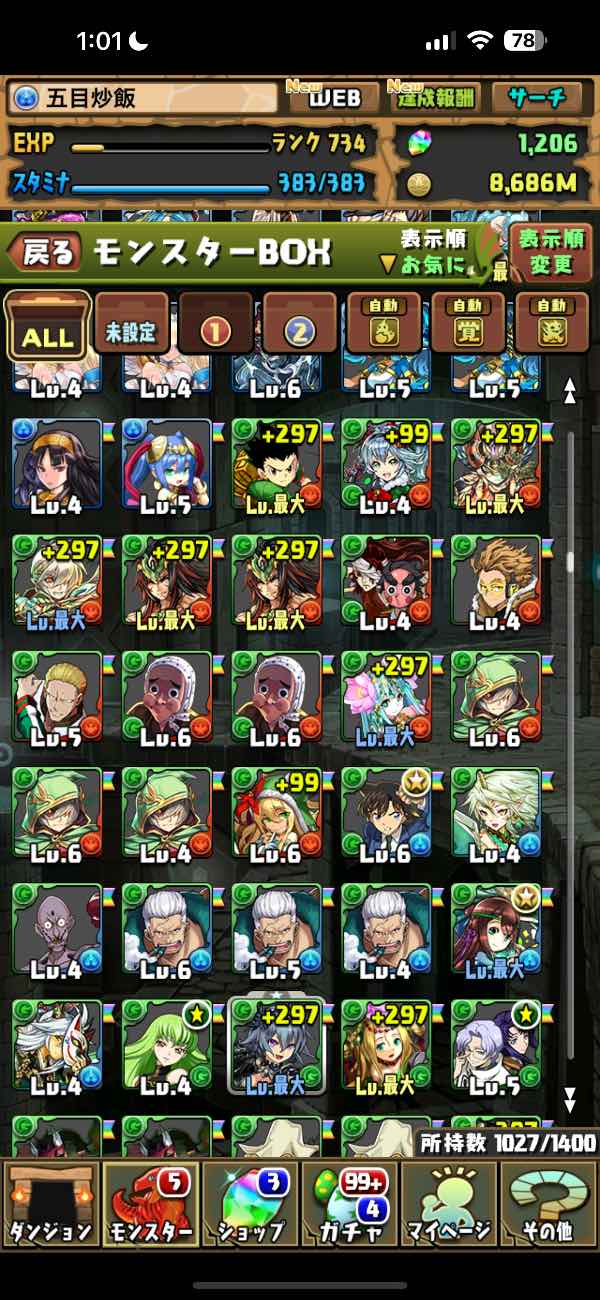Select the pink lotus +297 monster

(x=386, y=697)
